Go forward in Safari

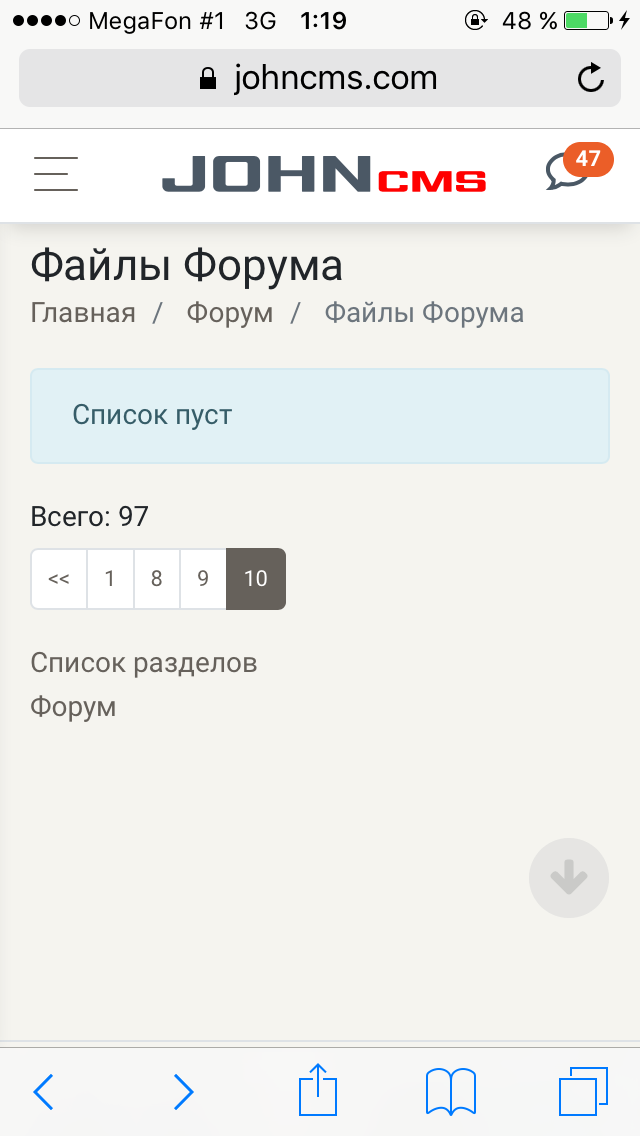[x=183, y=1092]
